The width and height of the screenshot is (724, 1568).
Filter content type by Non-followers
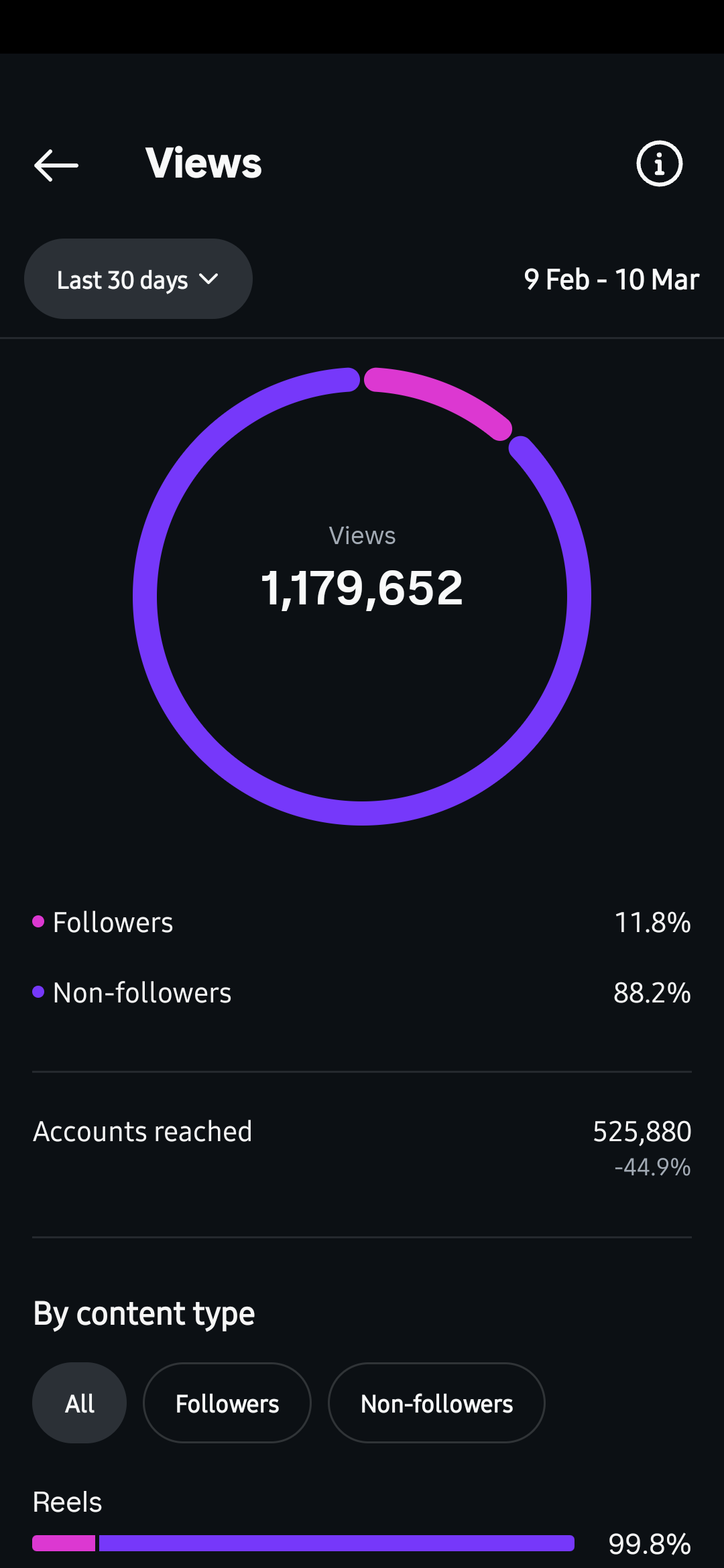click(436, 1403)
